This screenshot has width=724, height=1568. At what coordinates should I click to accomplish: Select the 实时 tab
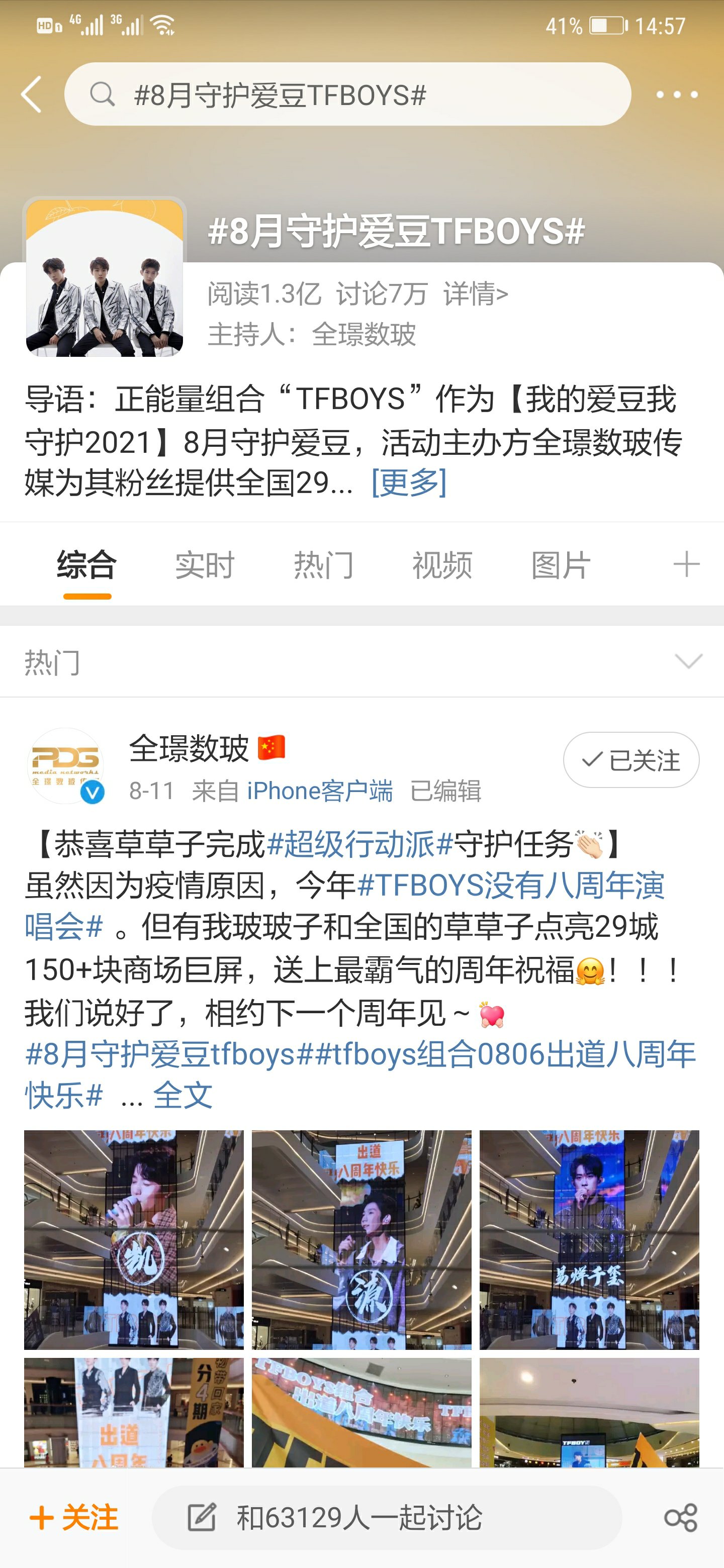point(204,564)
